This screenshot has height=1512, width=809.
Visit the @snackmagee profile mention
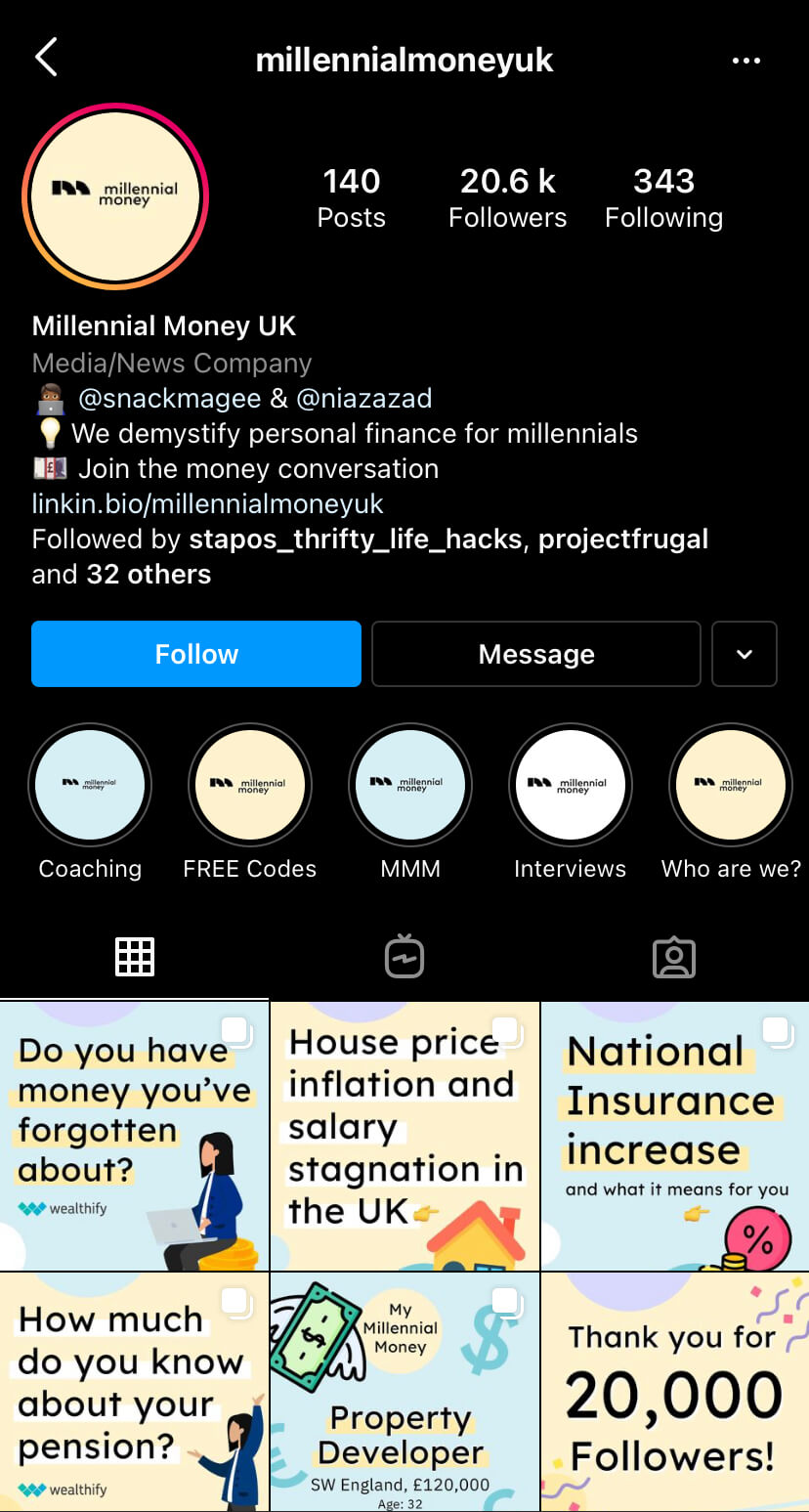[169, 399]
